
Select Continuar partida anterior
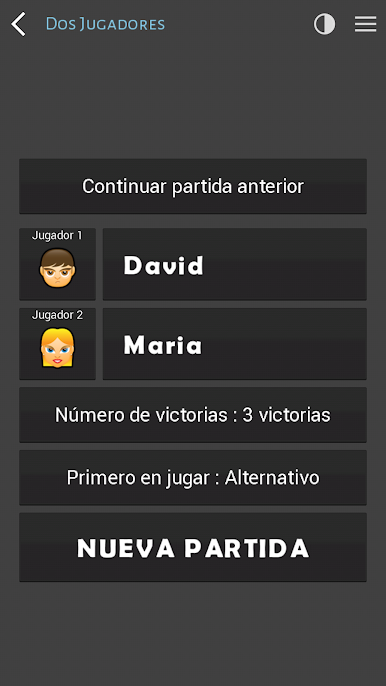point(193,186)
